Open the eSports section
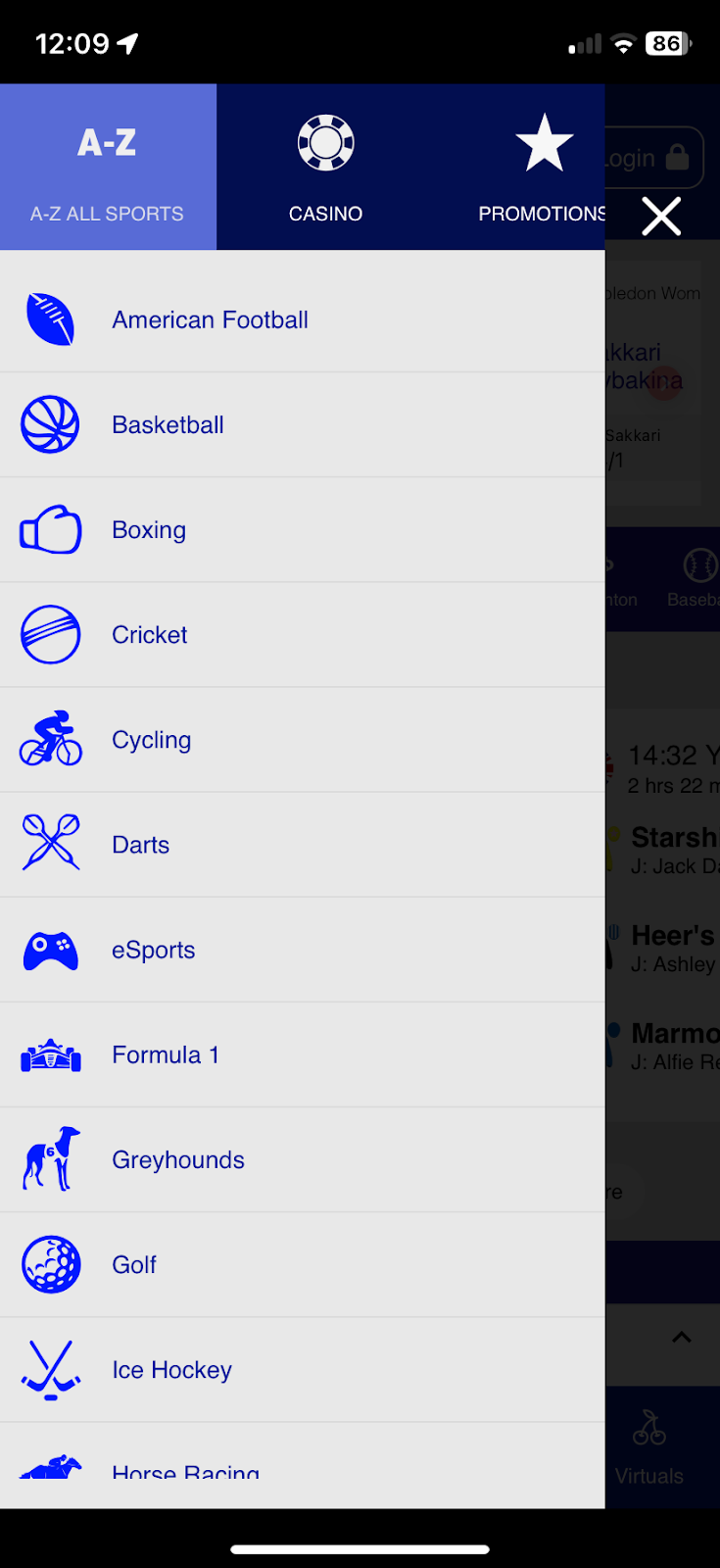This screenshot has height=1568, width=720. tap(153, 950)
